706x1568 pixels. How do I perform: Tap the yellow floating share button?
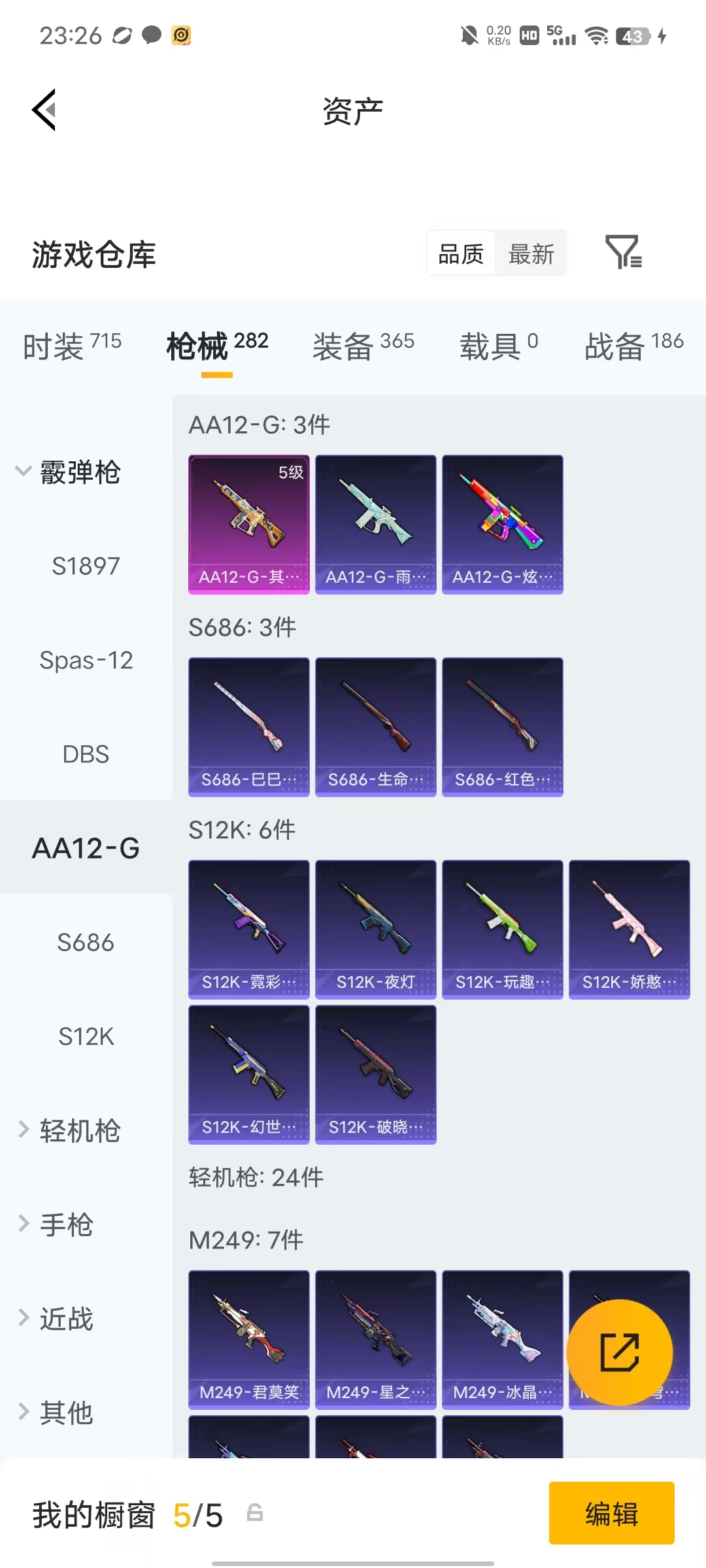[x=620, y=1352]
